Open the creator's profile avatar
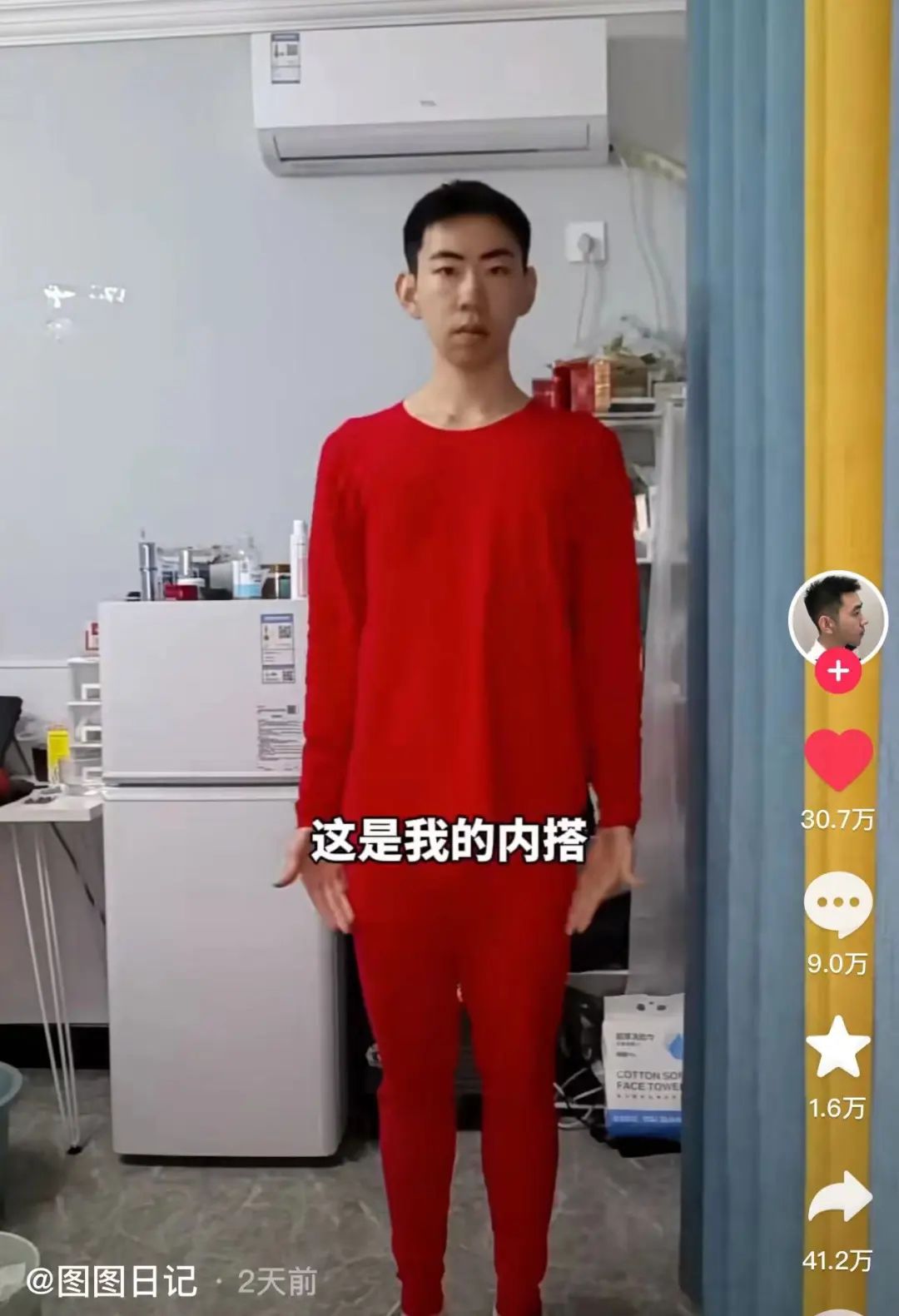899x1316 pixels. point(837,618)
